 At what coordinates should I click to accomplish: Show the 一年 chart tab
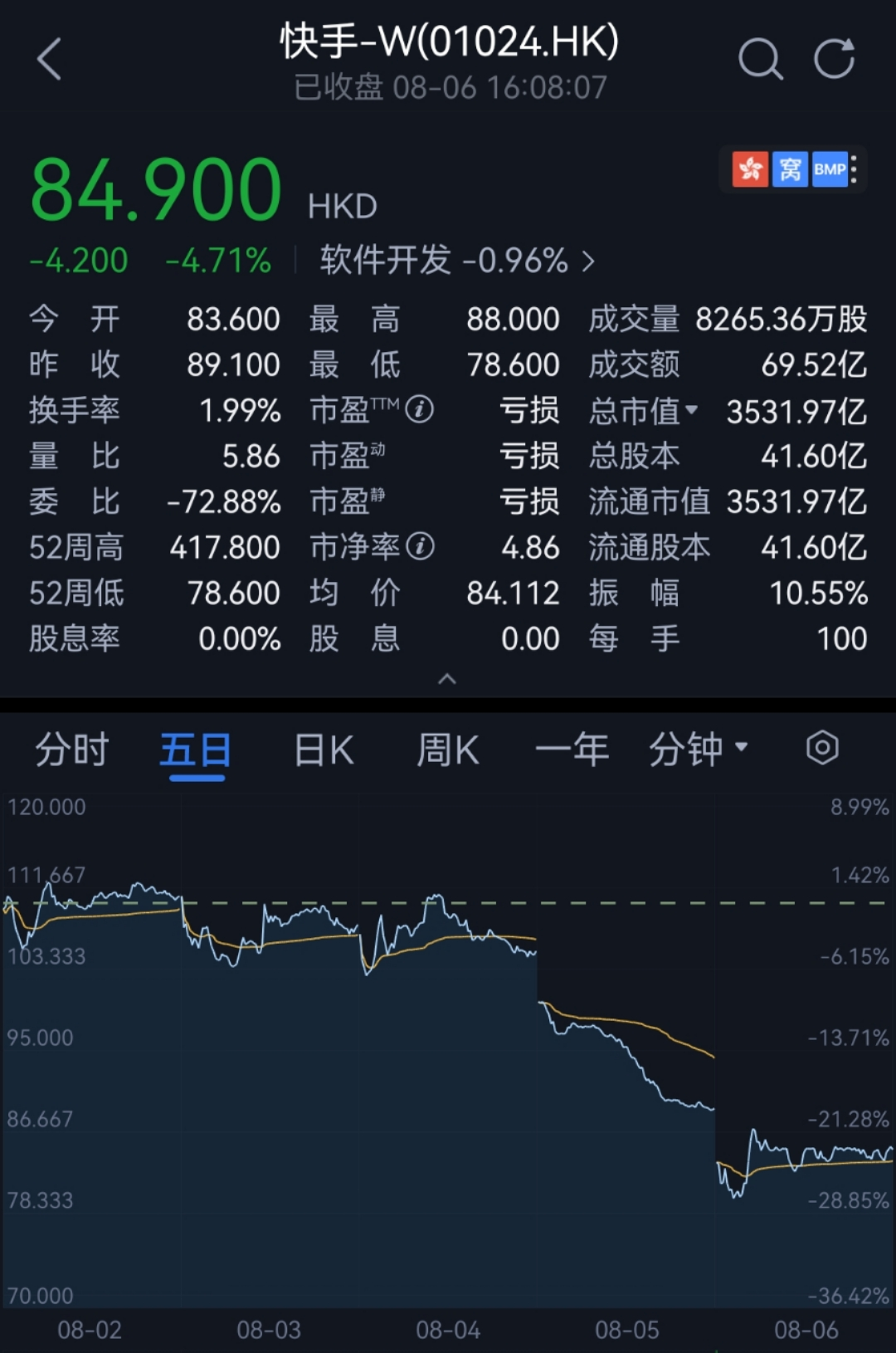click(572, 750)
